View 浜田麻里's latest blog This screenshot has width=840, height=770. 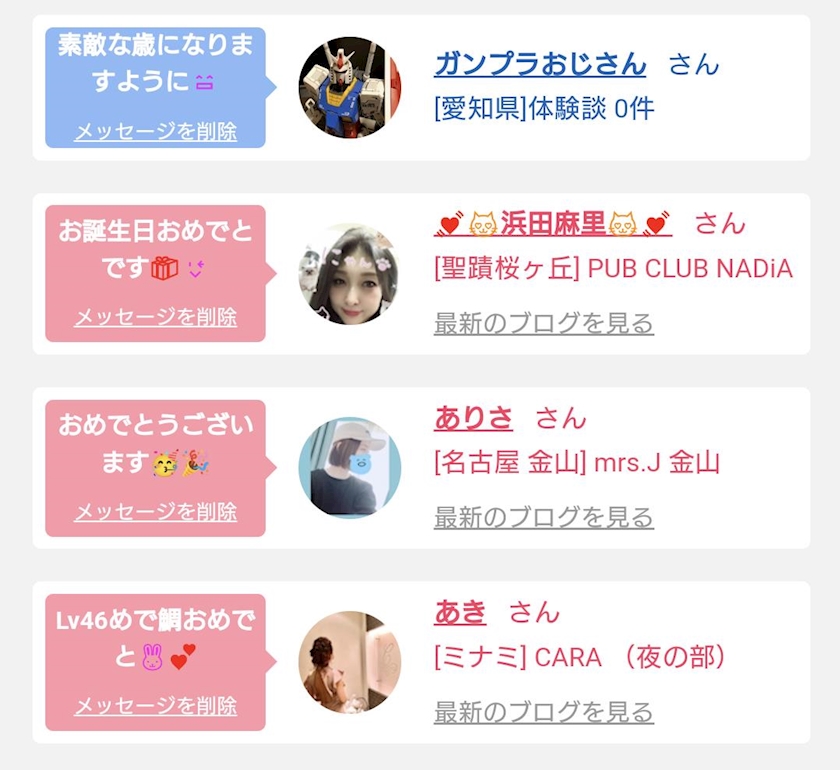(543, 324)
